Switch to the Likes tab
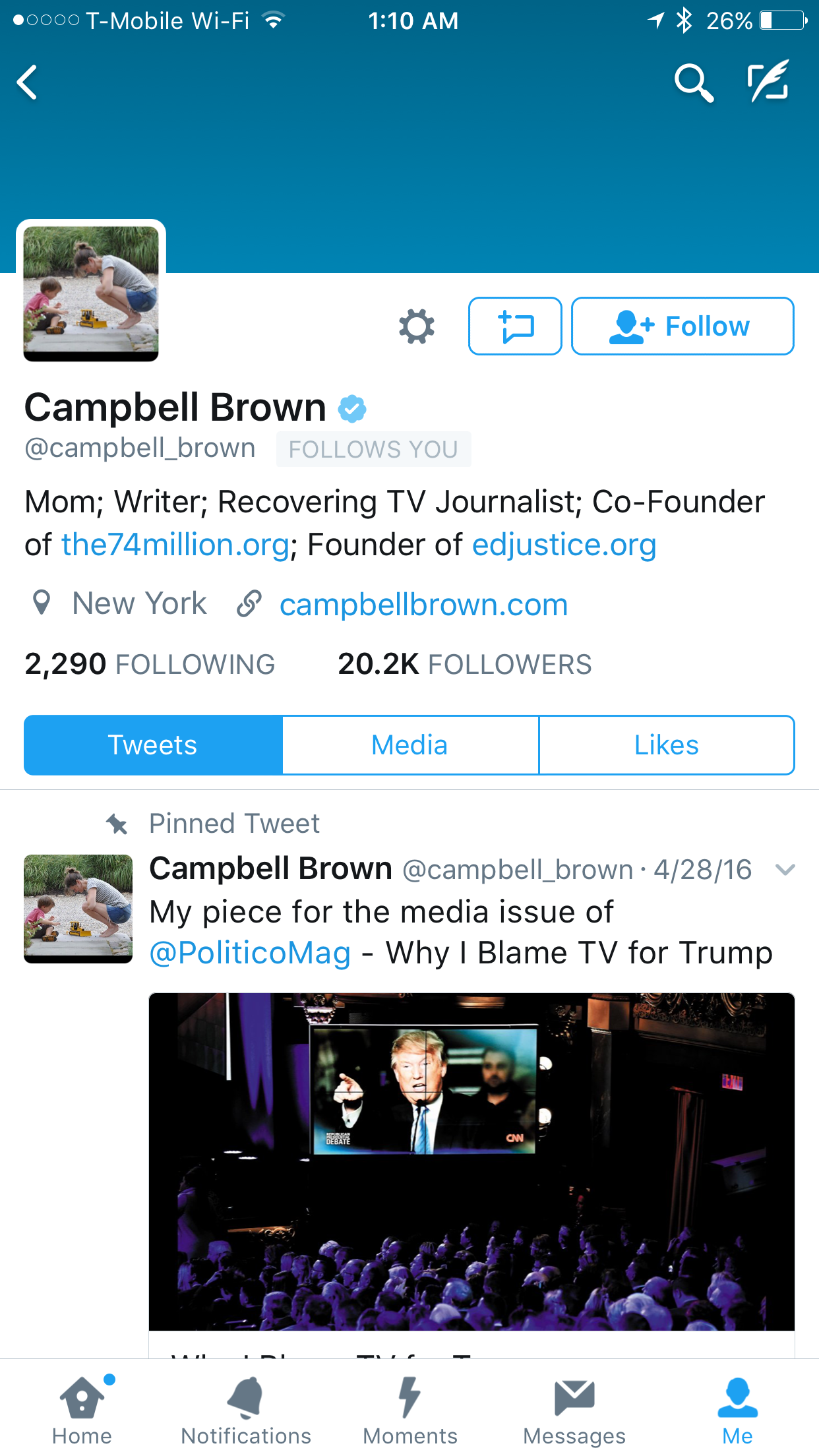The height and width of the screenshot is (1456, 819). point(666,745)
